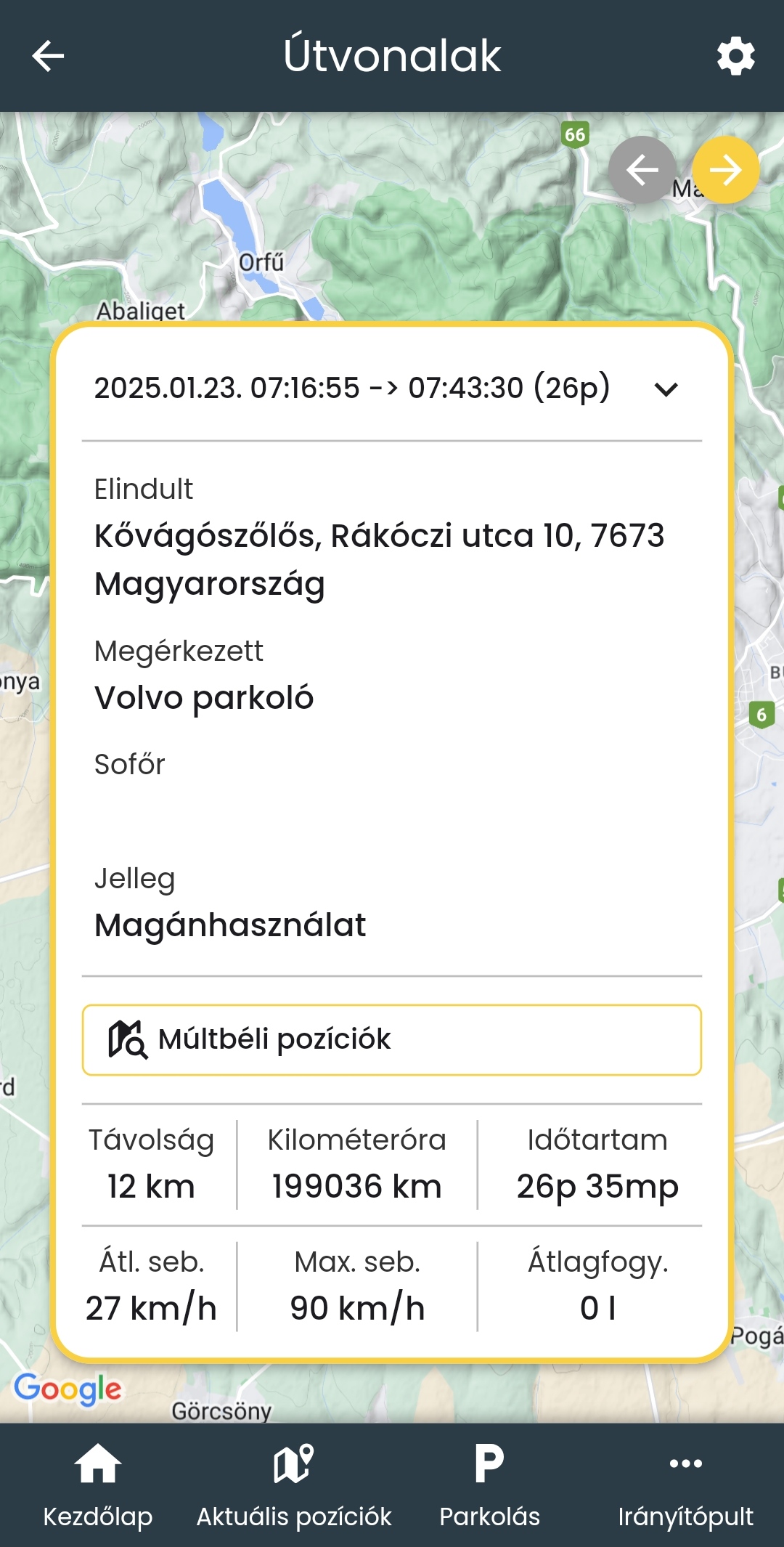Open settings via the gear icon

click(x=735, y=56)
